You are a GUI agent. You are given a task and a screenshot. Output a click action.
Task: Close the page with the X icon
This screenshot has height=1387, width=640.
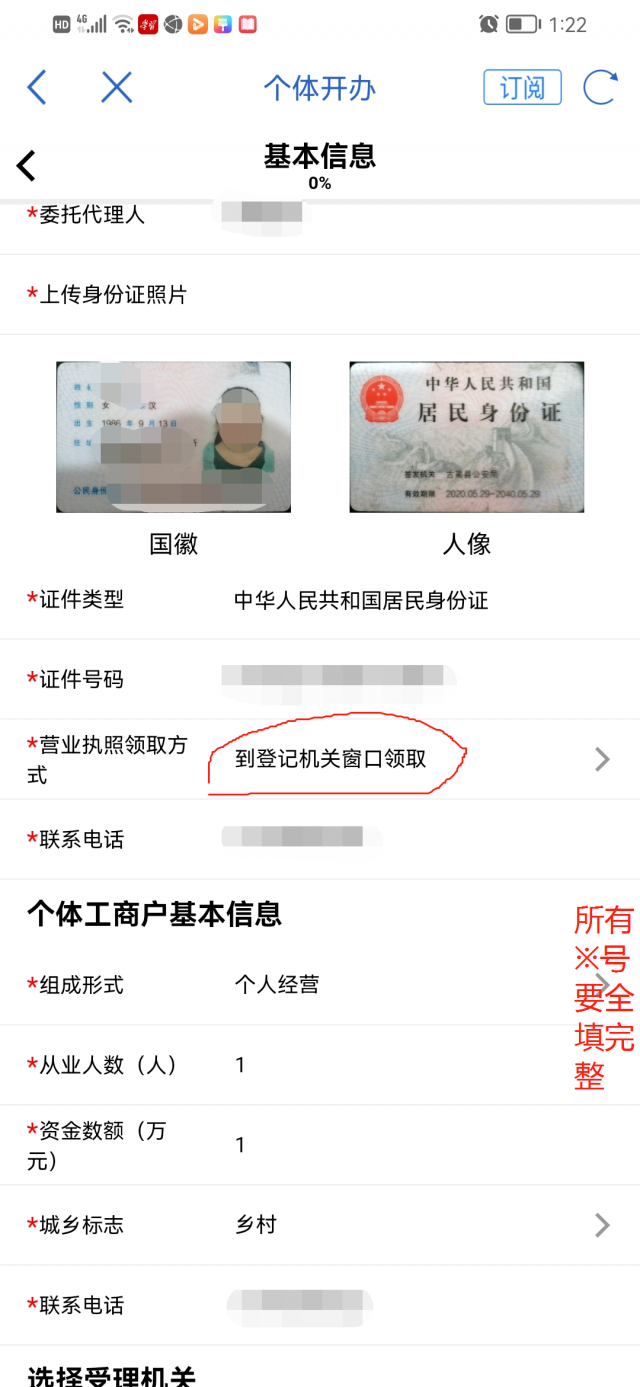[117, 88]
